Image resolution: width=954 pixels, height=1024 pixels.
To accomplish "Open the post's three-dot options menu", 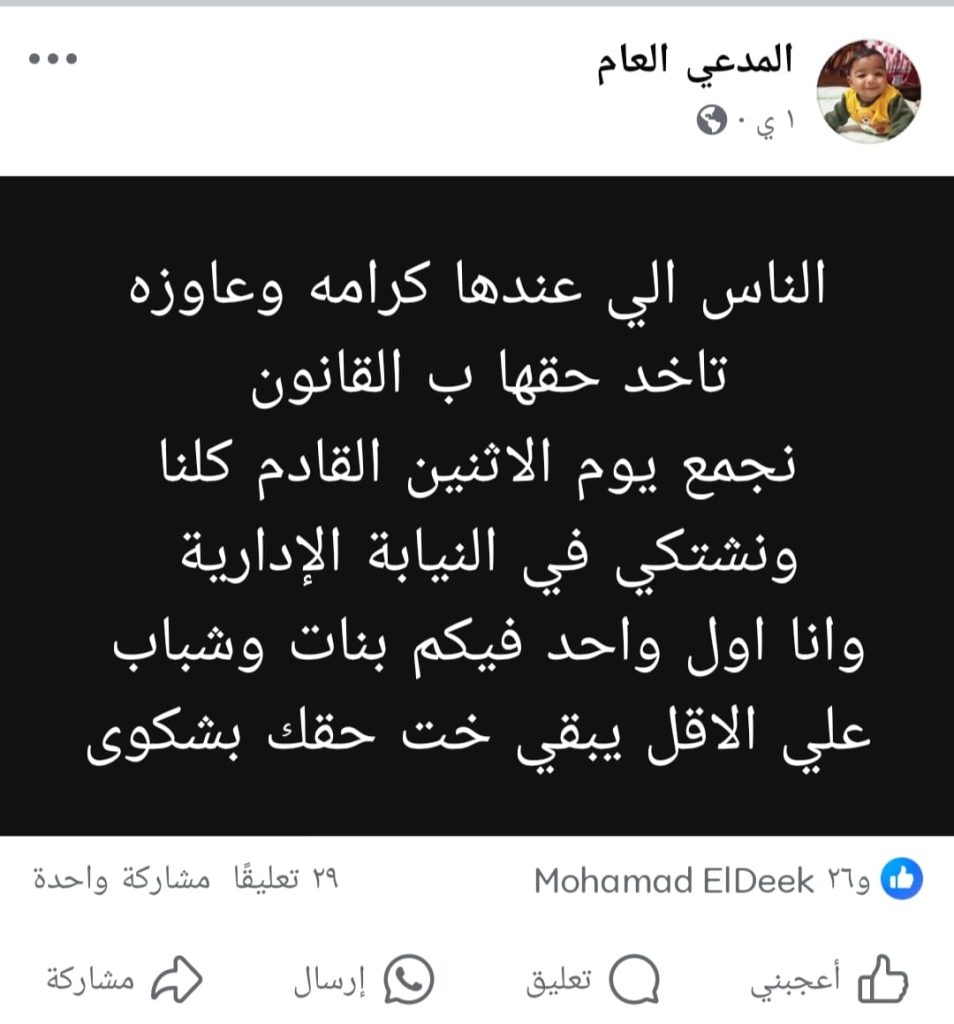I will (x=53, y=59).
